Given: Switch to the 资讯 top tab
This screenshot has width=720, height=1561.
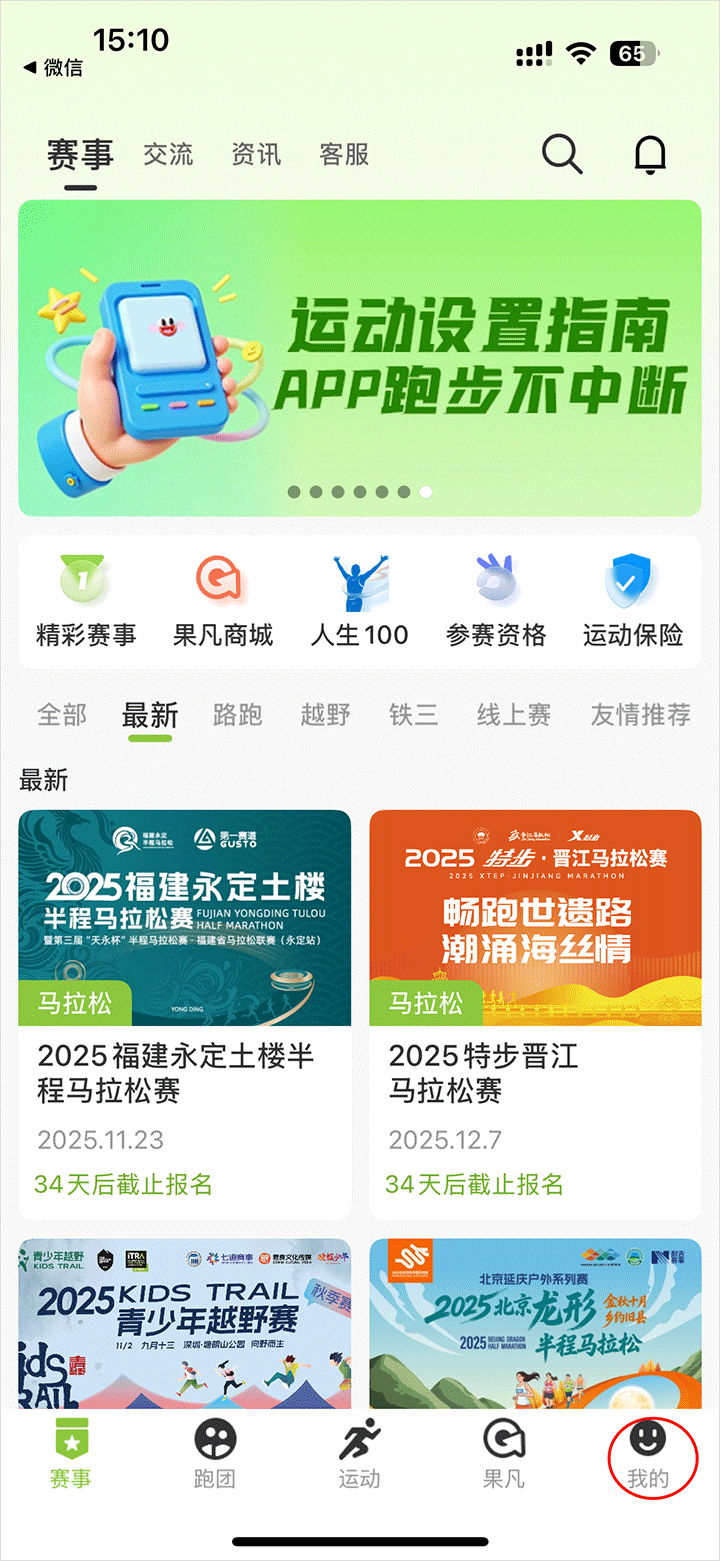Looking at the screenshot, I should point(256,154).
